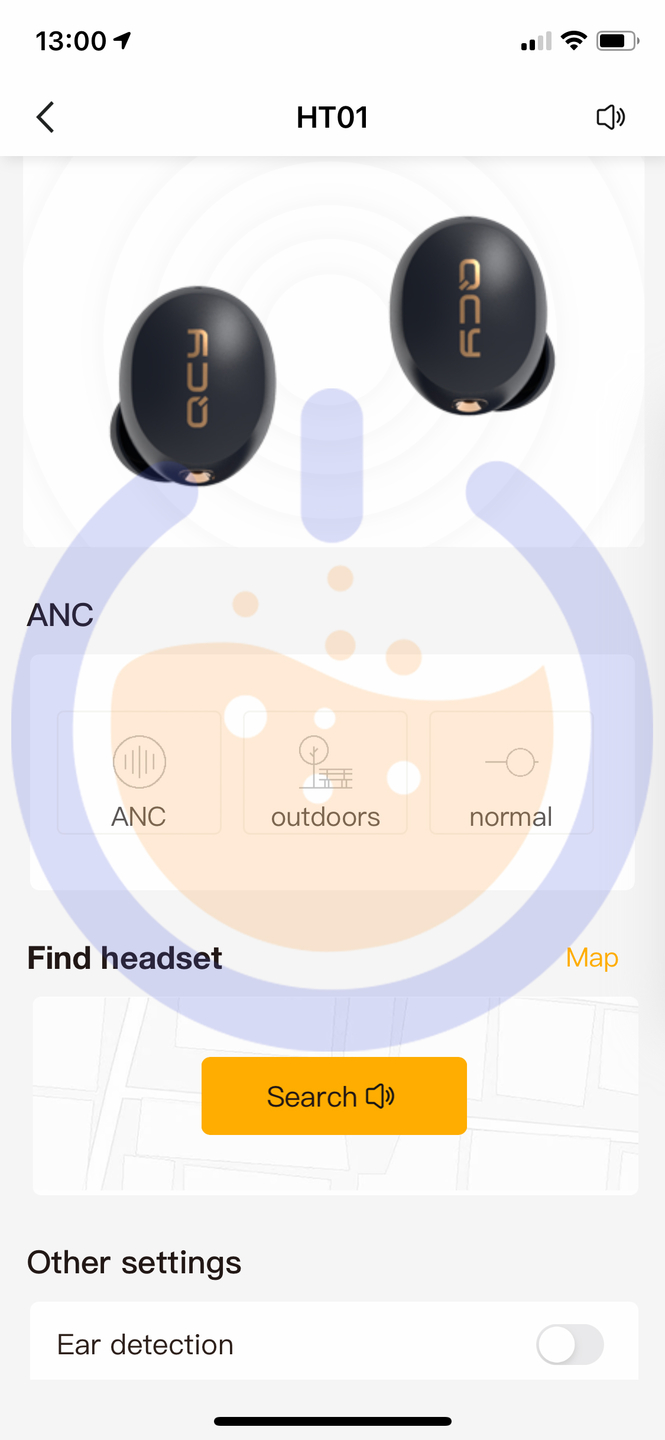
Task: Open the Map link for Find headset
Action: (592, 958)
